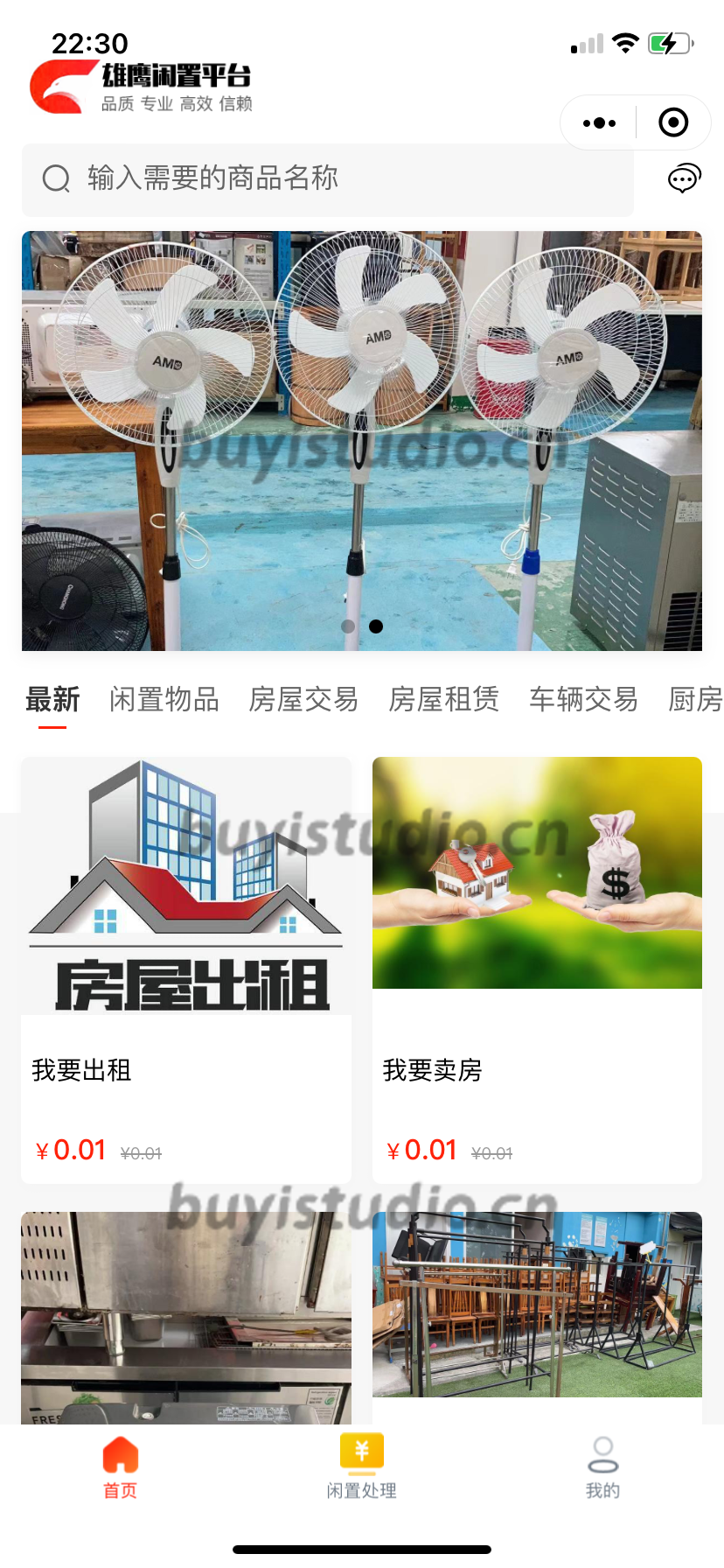Open the 我的 profile tab
This screenshot has width=724, height=1568.
tap(602, 1467)
